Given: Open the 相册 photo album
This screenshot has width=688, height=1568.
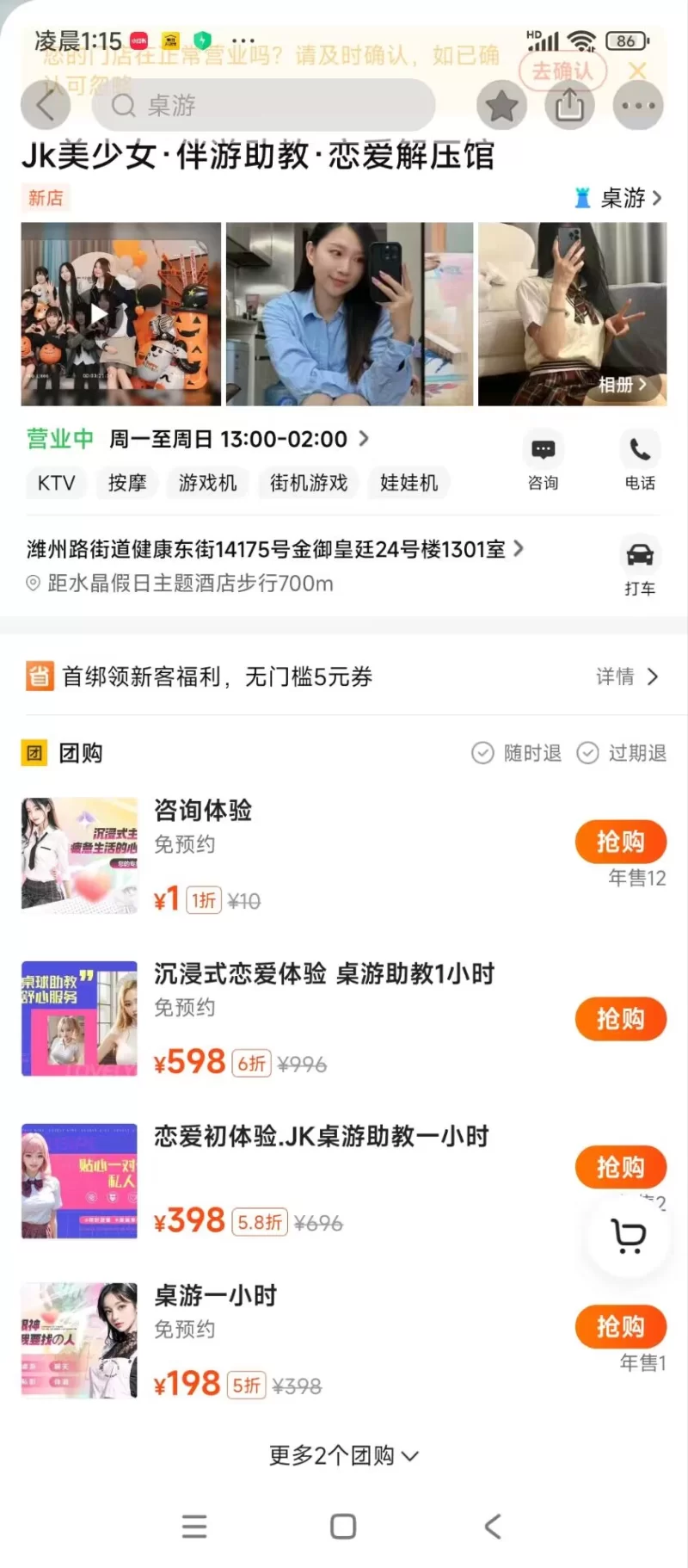Looking at the screenshot, I should (623, 385).
